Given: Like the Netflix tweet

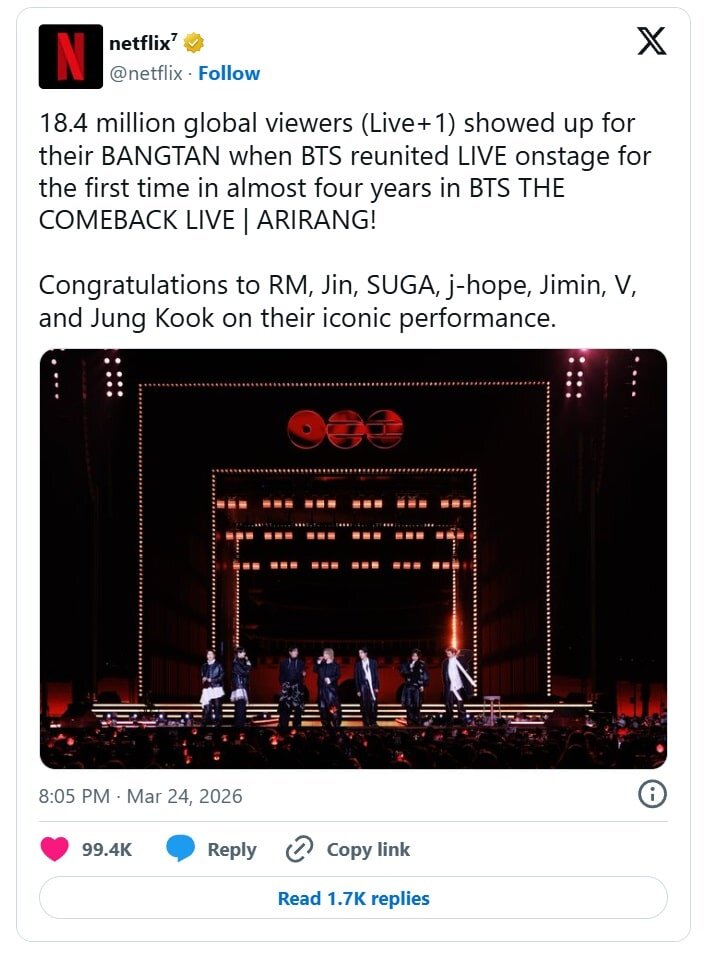Looking at the screenshot, I should 54,849.
